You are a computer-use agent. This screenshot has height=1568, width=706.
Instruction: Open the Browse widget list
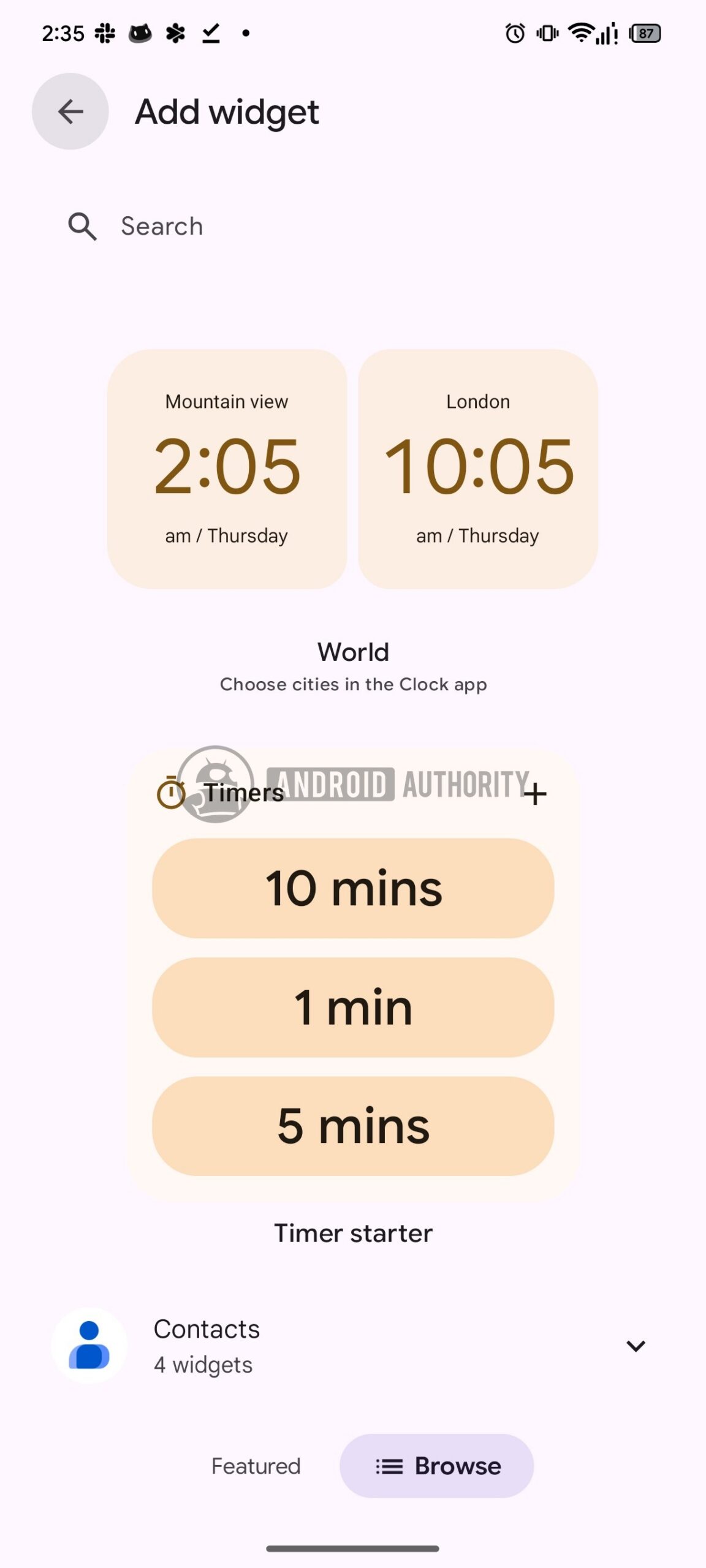pos(437,1466)
